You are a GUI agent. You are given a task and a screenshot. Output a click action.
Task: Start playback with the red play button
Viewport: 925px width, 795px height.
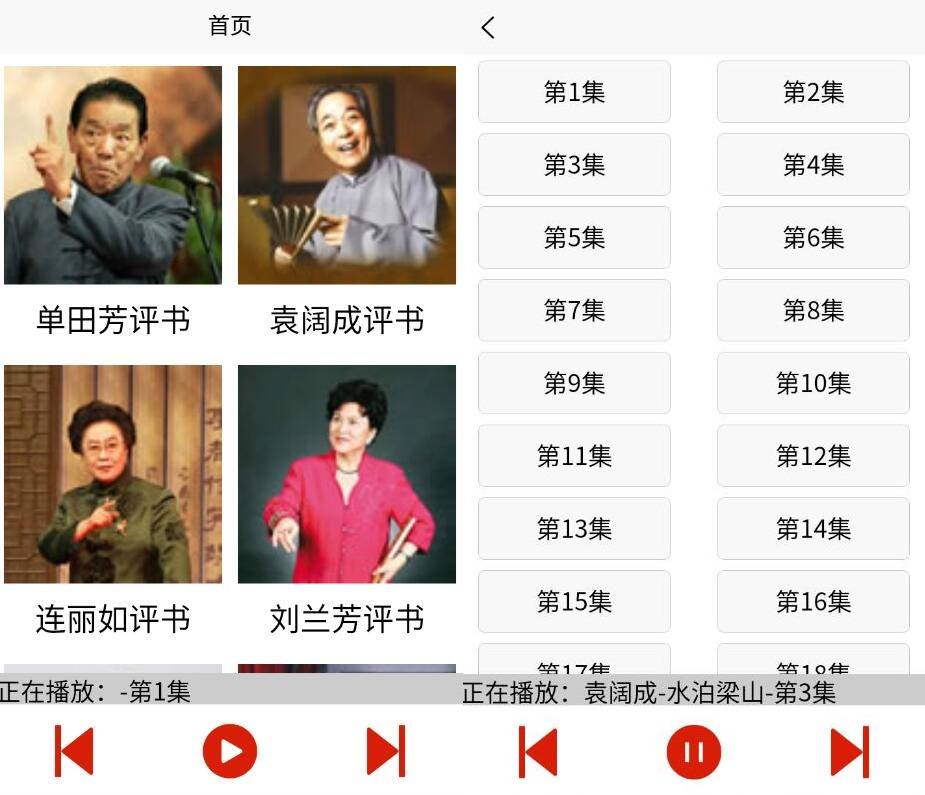(230, 751)
